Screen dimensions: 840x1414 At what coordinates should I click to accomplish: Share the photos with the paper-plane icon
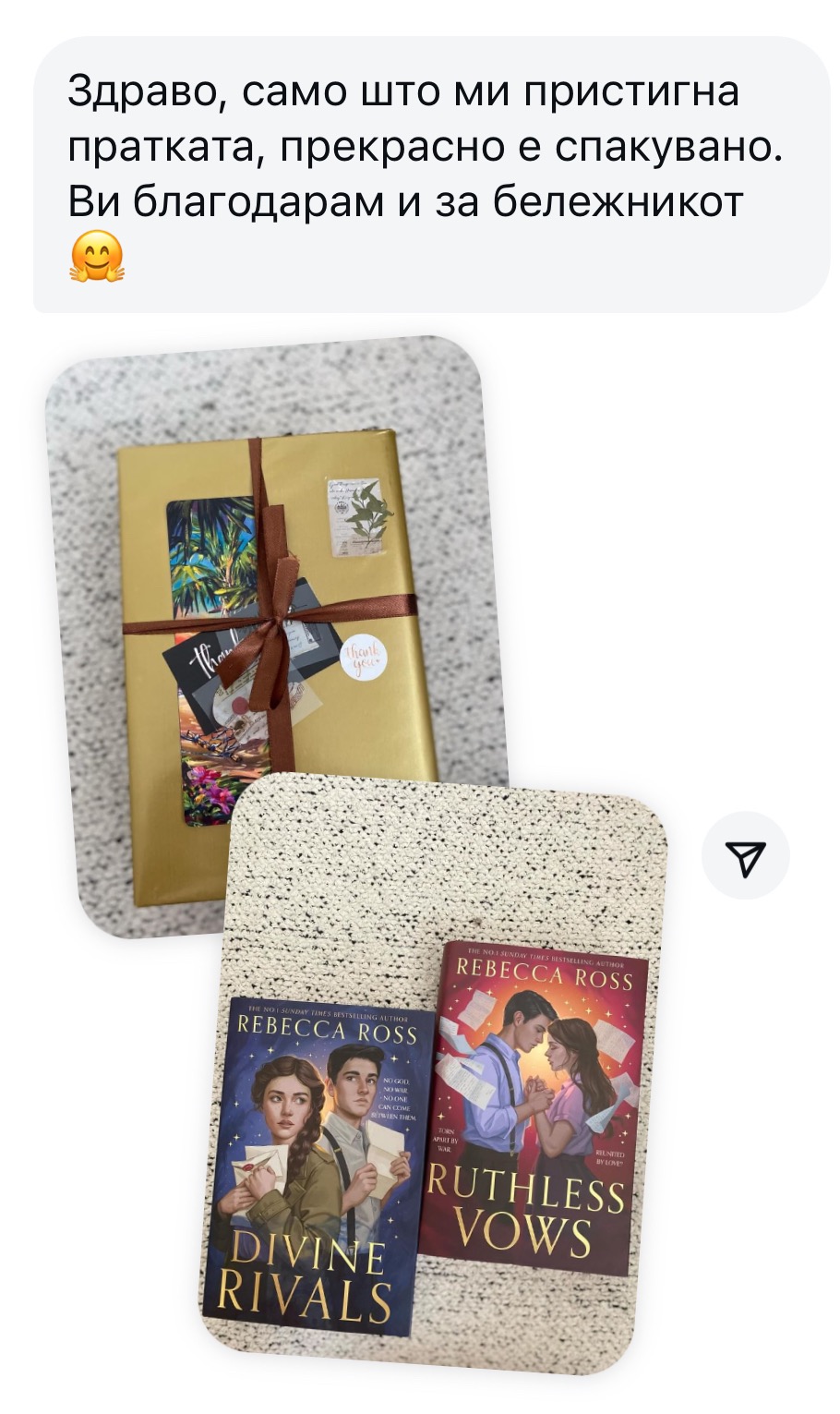tap(745, 857)
